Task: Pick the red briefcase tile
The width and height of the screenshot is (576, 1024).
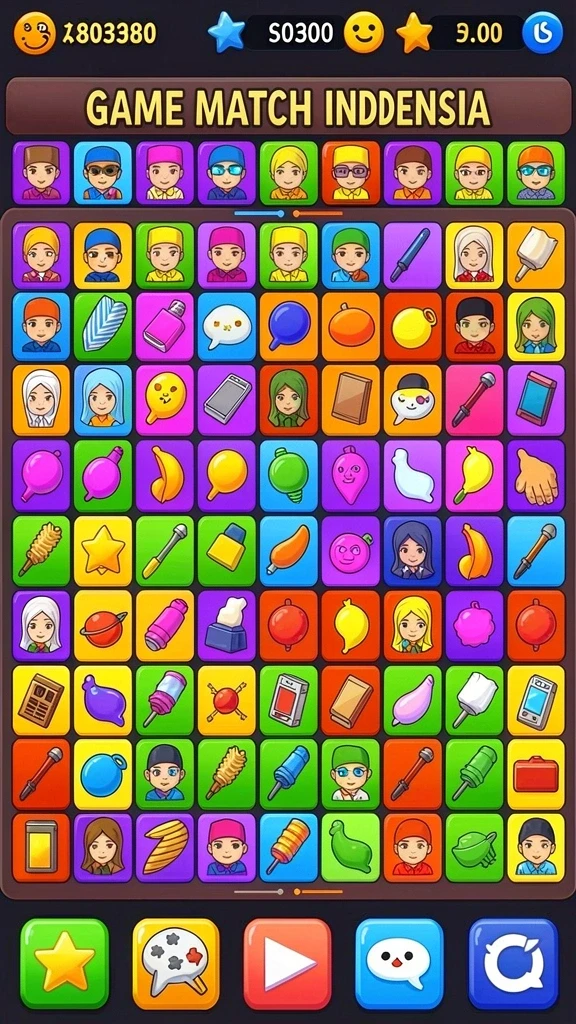Action: [x=536, y=775]
